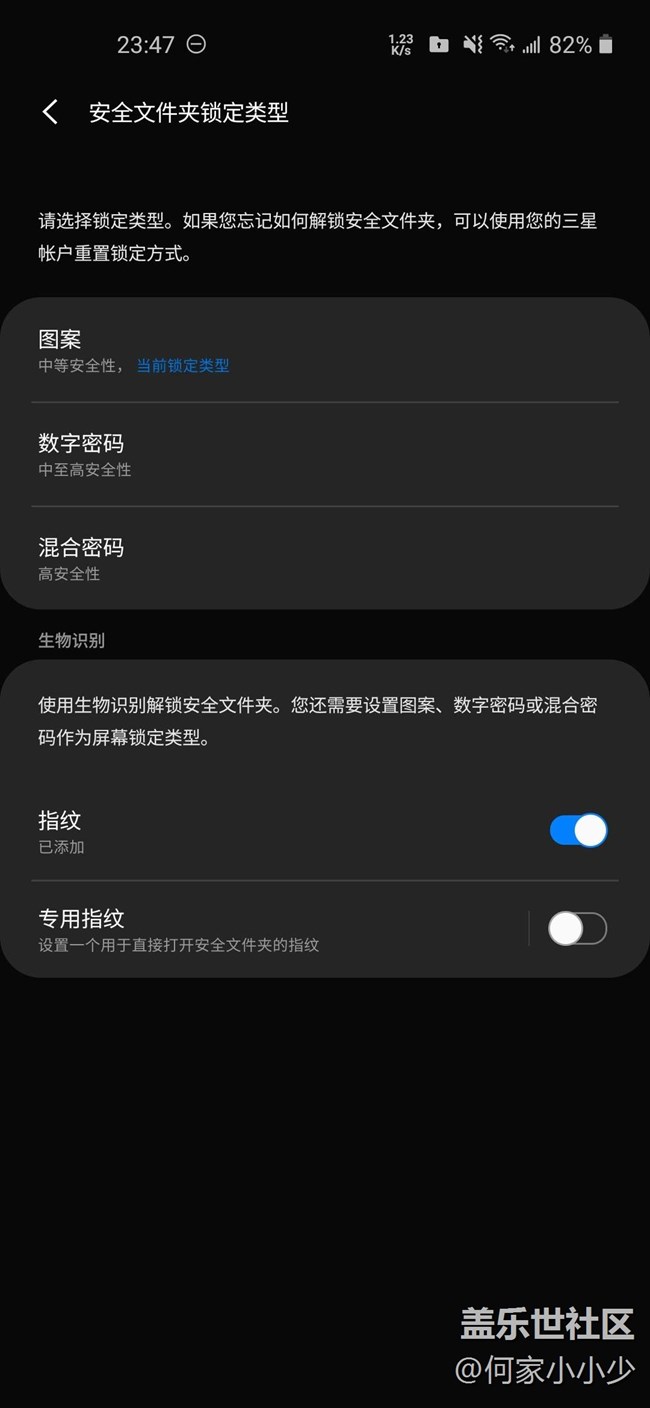The image size is (650, 1408).
Task: Enable the 专用指纹 switch
Action: point(577,929)
